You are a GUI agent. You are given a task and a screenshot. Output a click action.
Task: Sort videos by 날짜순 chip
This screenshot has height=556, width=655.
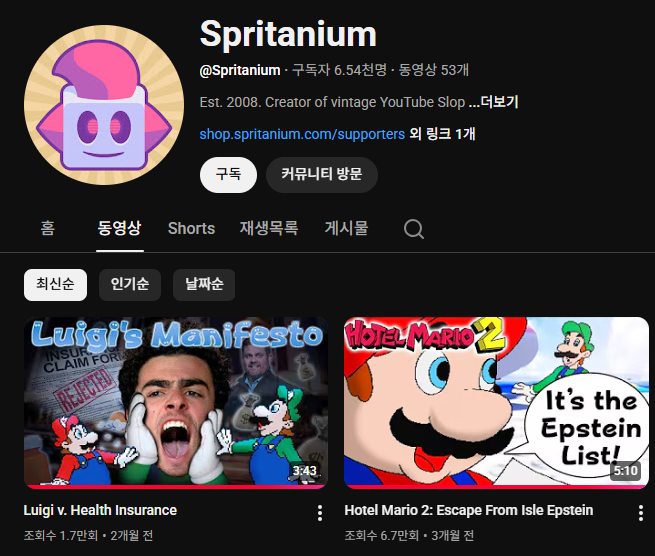[x=203, y=285]
